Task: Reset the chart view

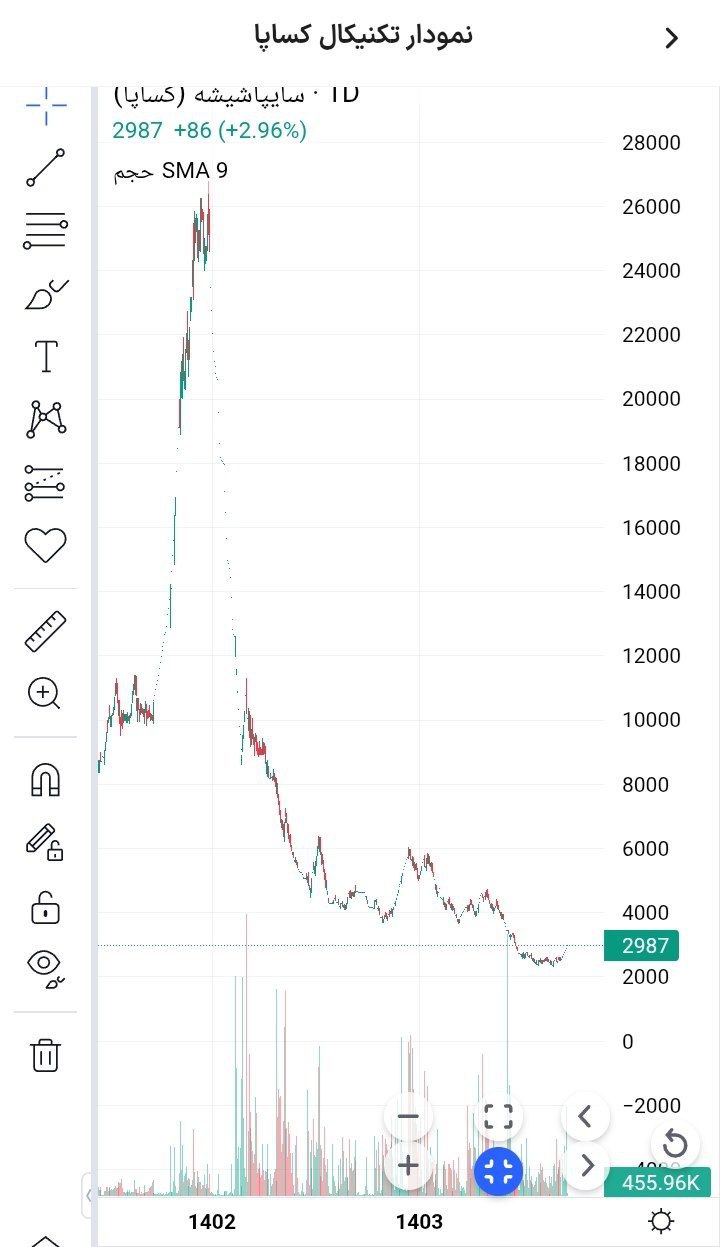Action: tap(675, 1143)
